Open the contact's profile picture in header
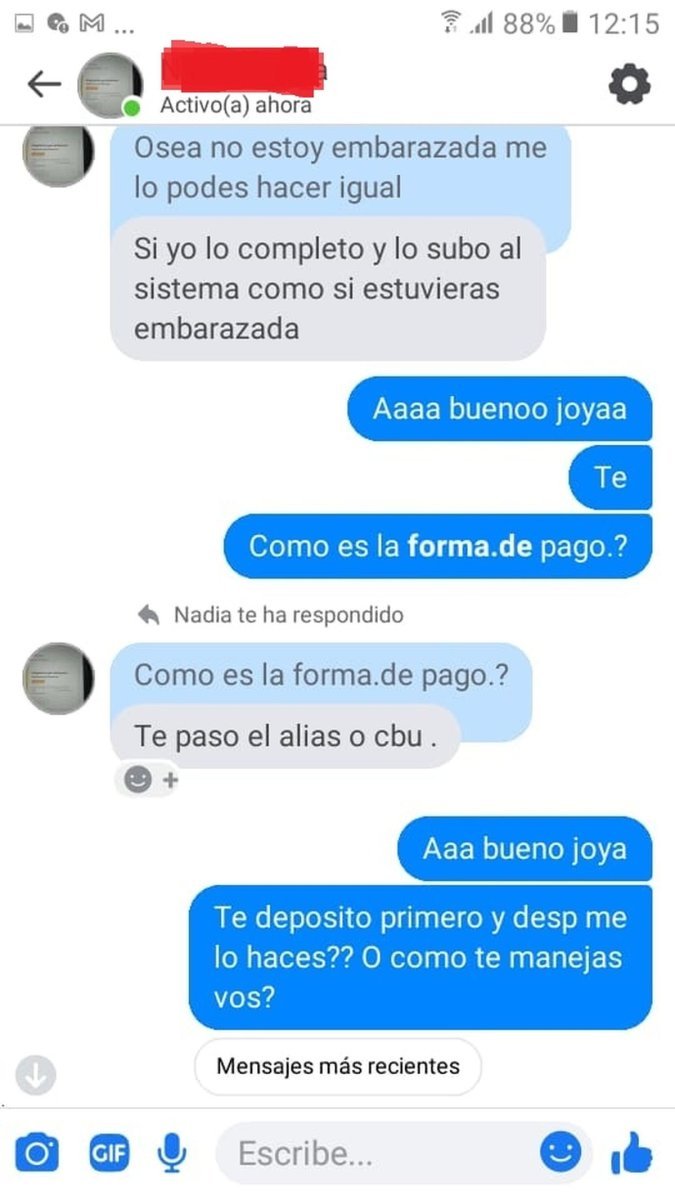Screen dimensions: 675x1200 click(x=110, y=85)
